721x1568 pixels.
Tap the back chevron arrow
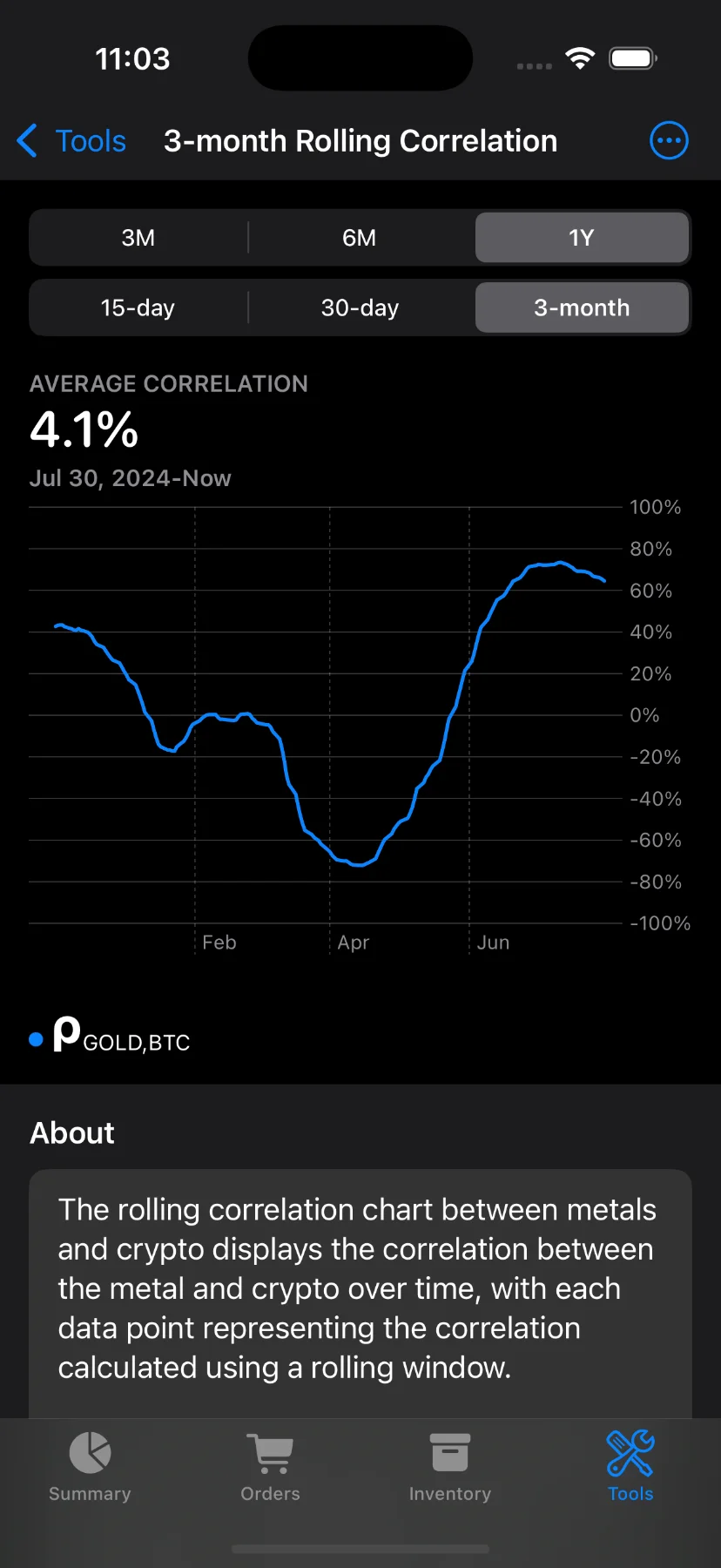coord(26,140)
